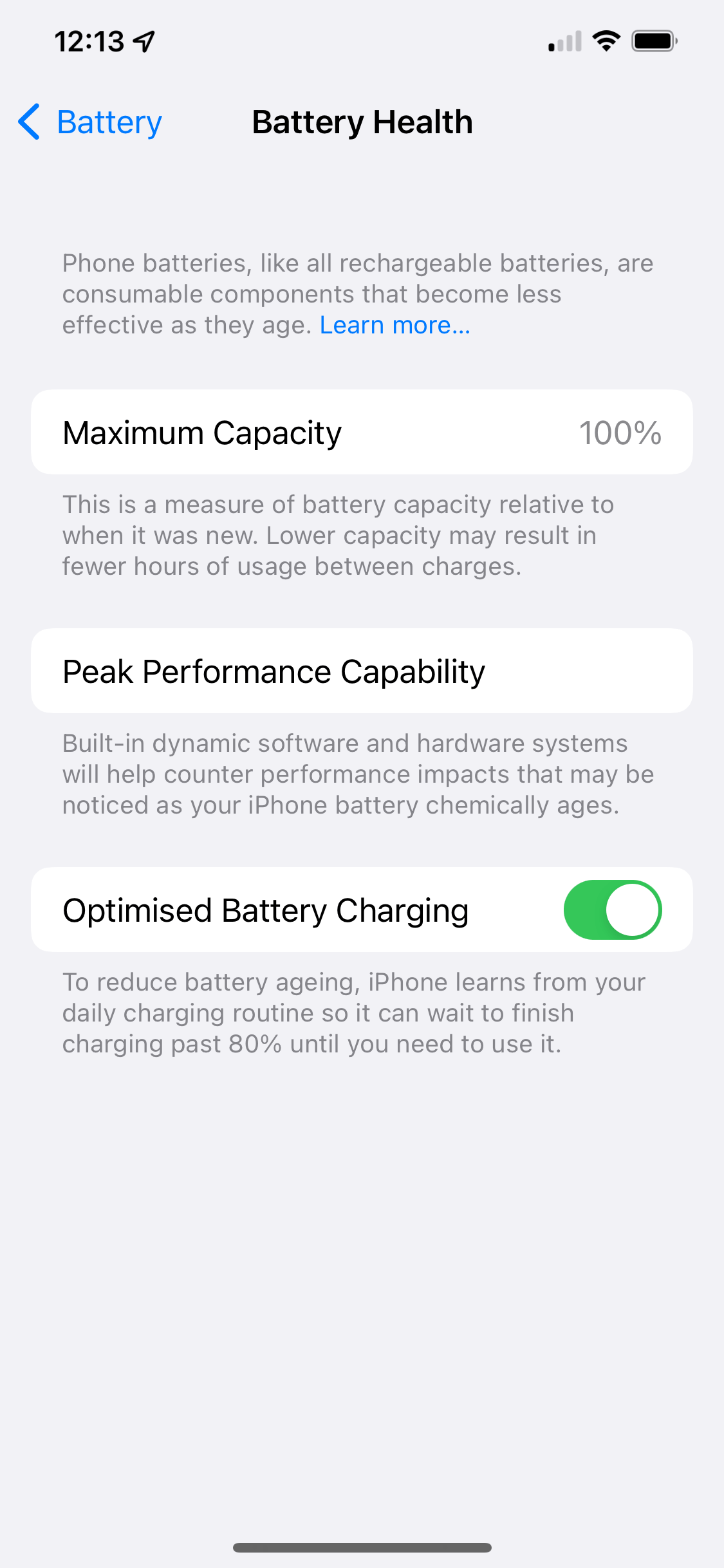The height and width of the screenshot is (1568, 724).
Task: Tap the Wi-Fi status icon
Action: 605,41
